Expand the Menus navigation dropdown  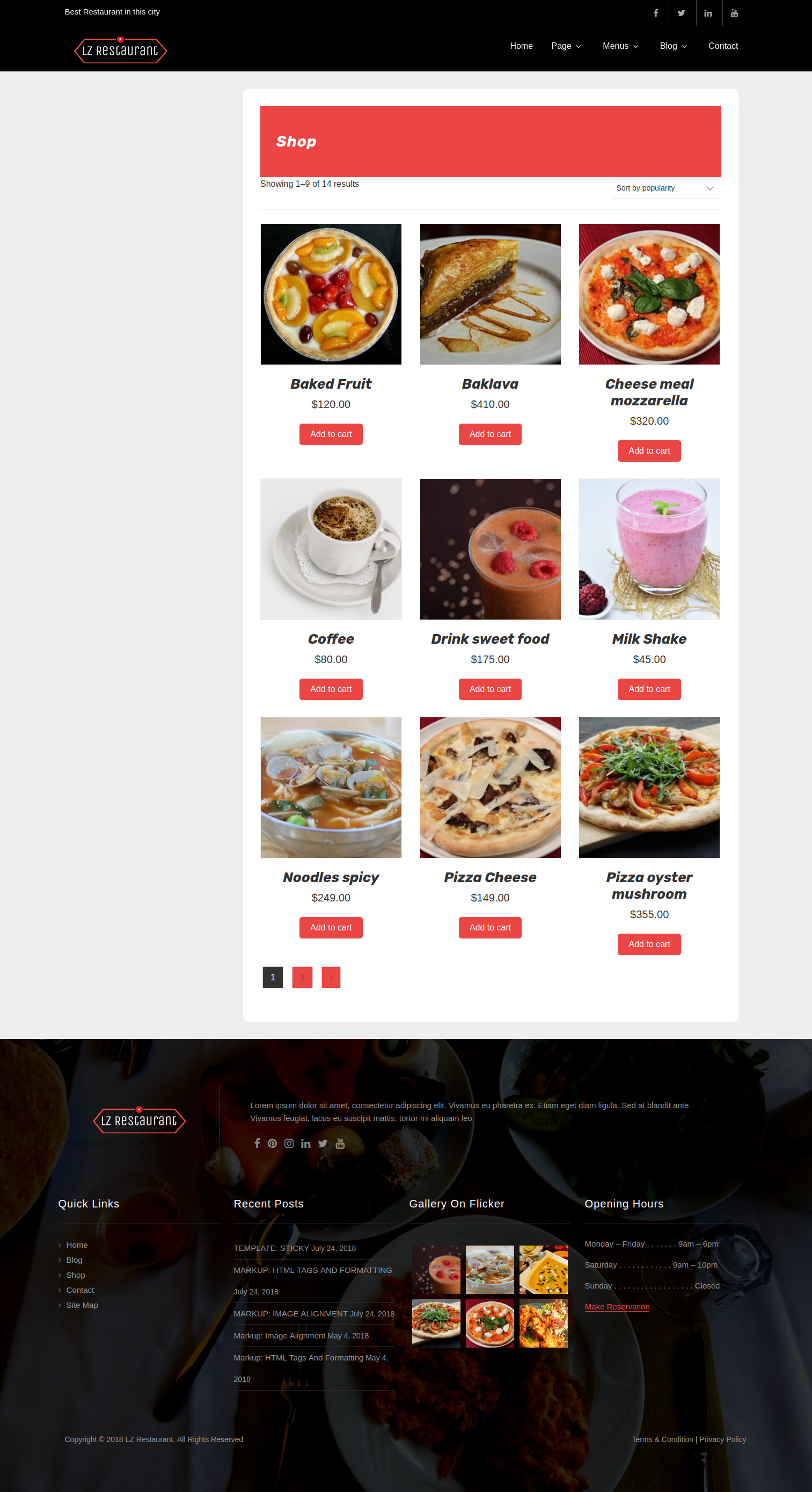[620, 46]
